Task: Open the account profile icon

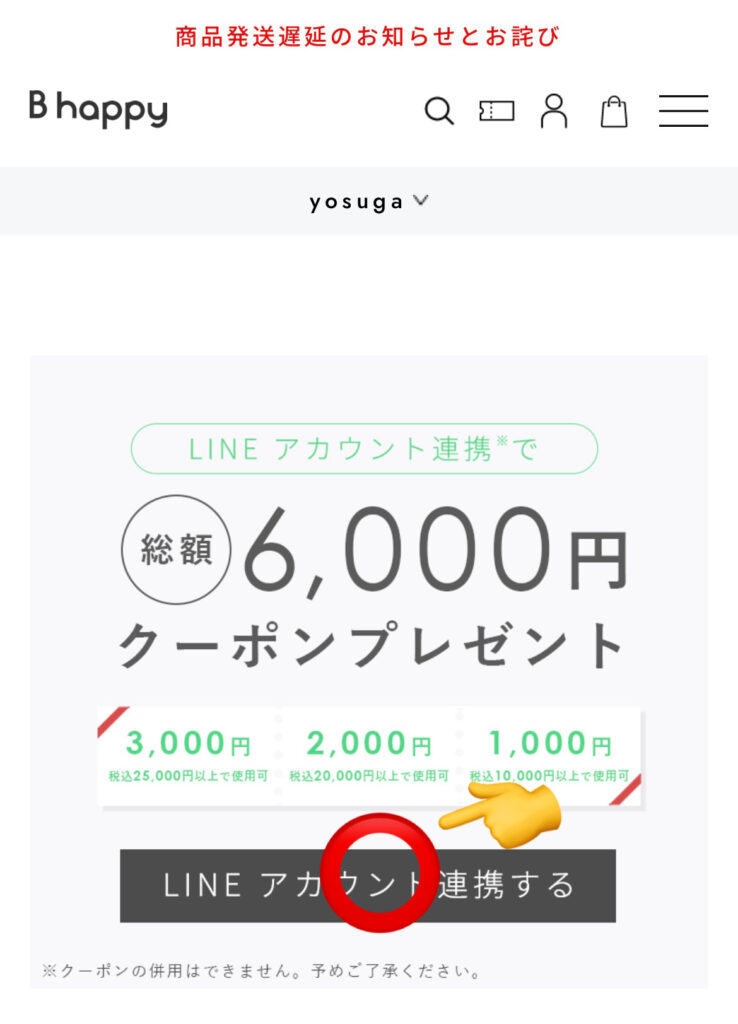Action: [553, 110]
